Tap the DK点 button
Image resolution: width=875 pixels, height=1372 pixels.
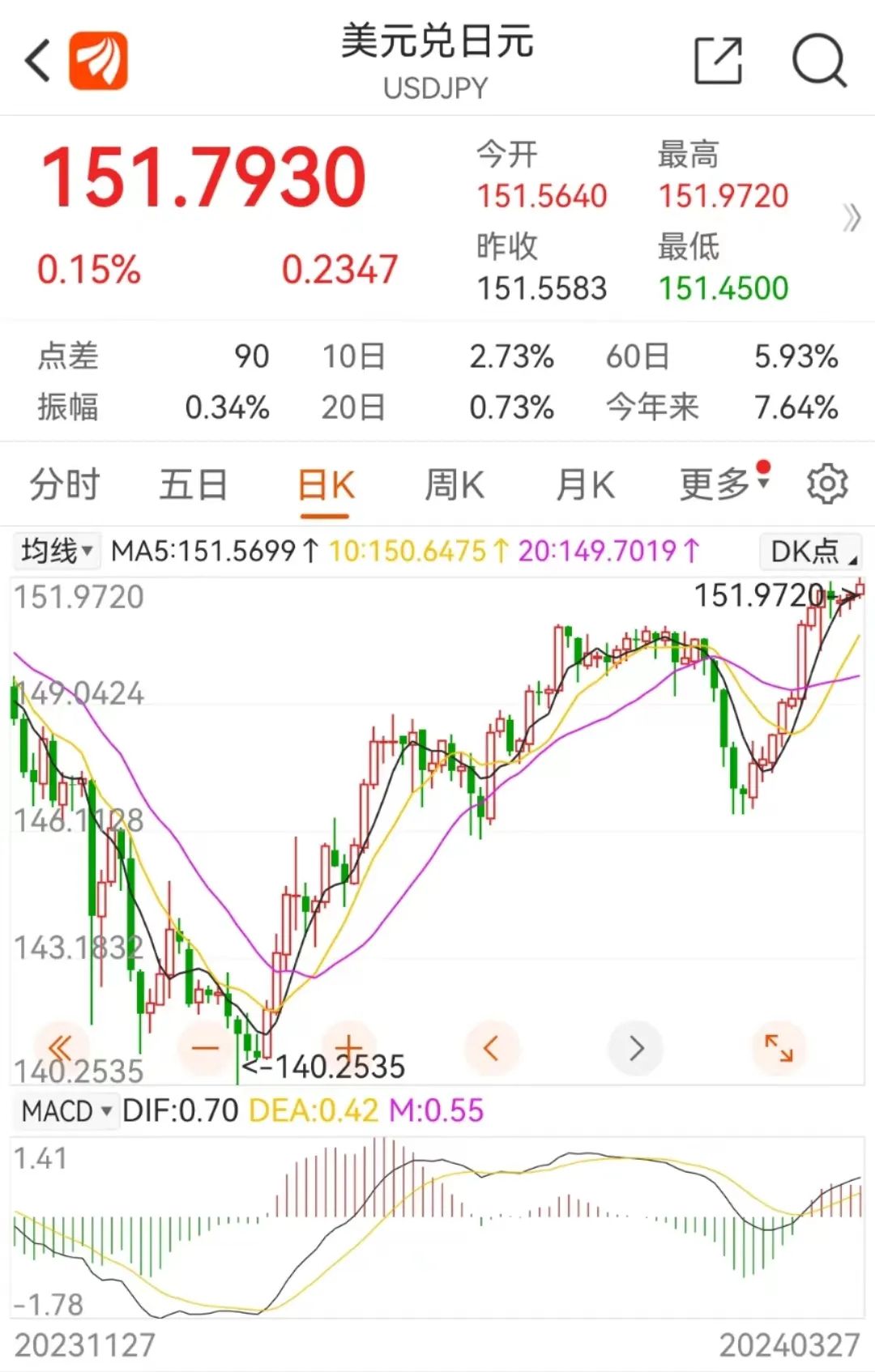pyautogui.click(x=811, y=552)
